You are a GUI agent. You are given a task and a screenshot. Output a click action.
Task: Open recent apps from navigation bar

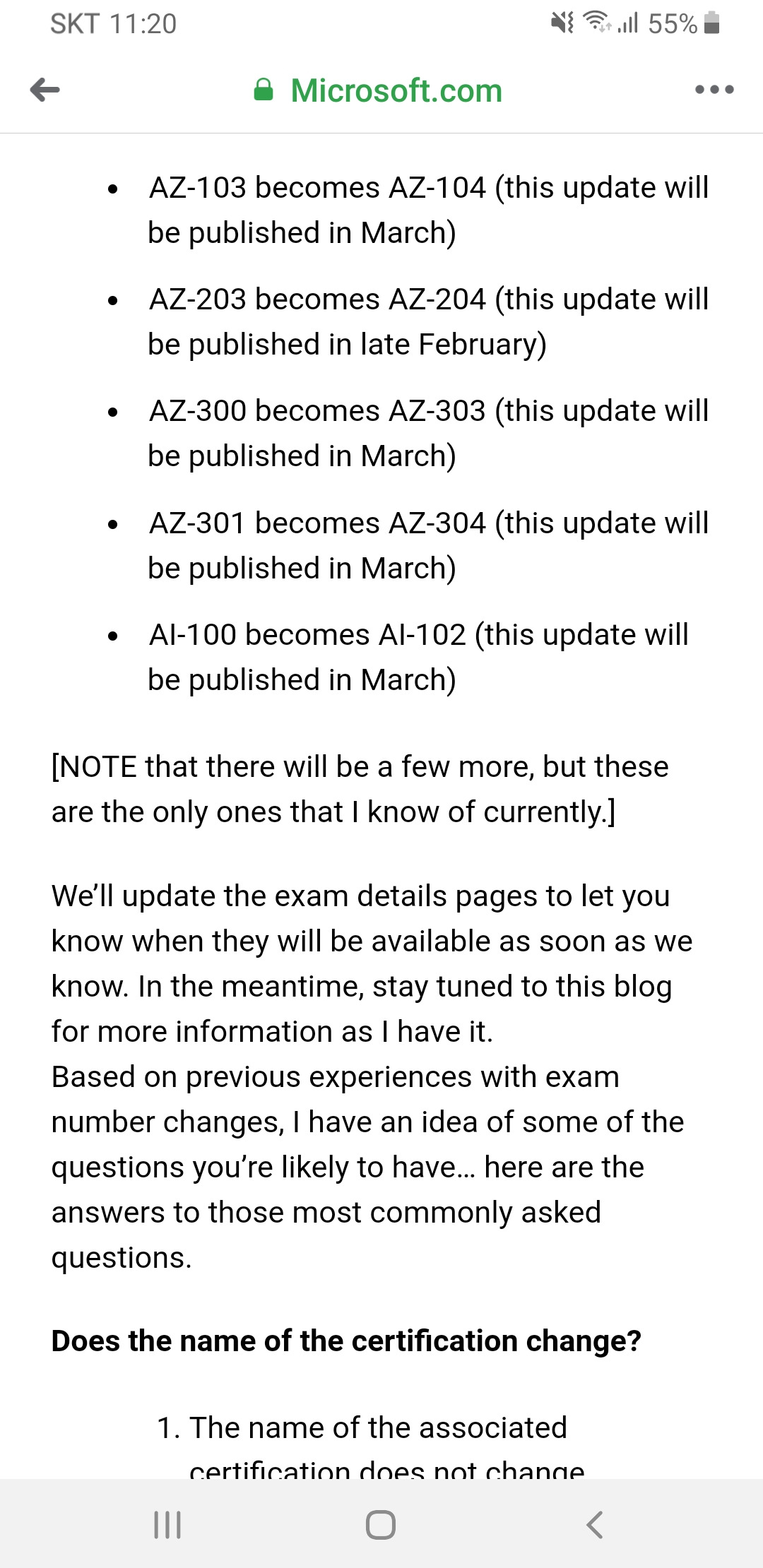tap(167, 1524)
